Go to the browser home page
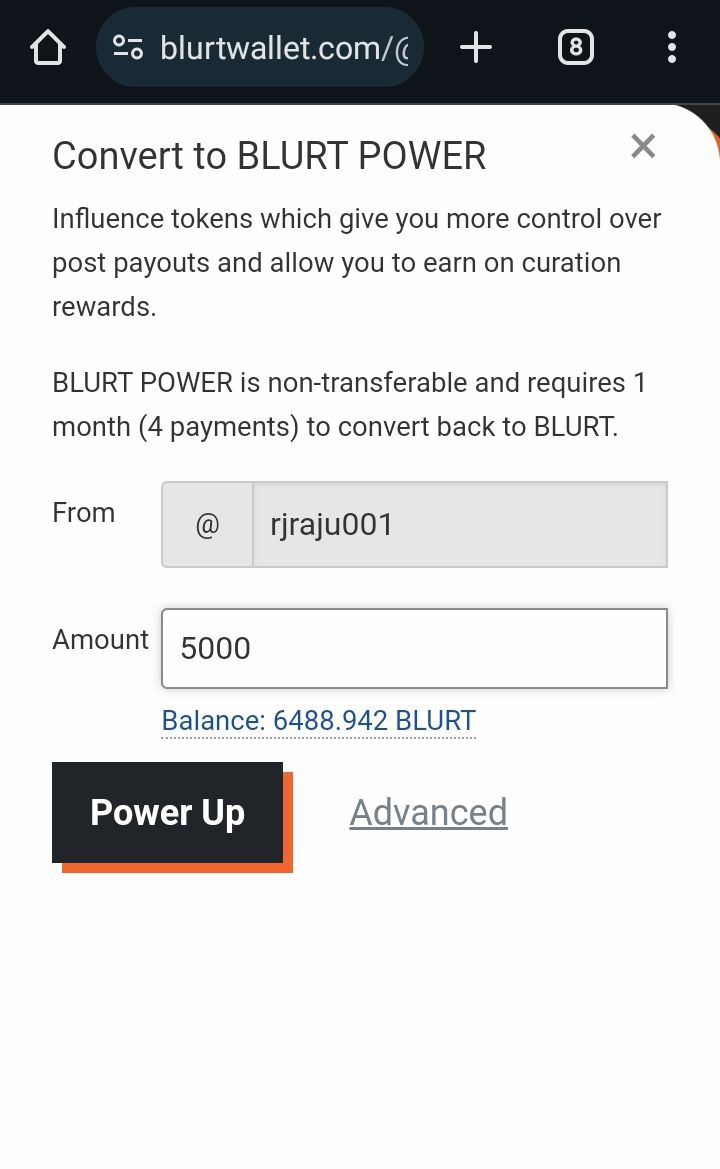 pyautogui.click(x=48, y=48)
